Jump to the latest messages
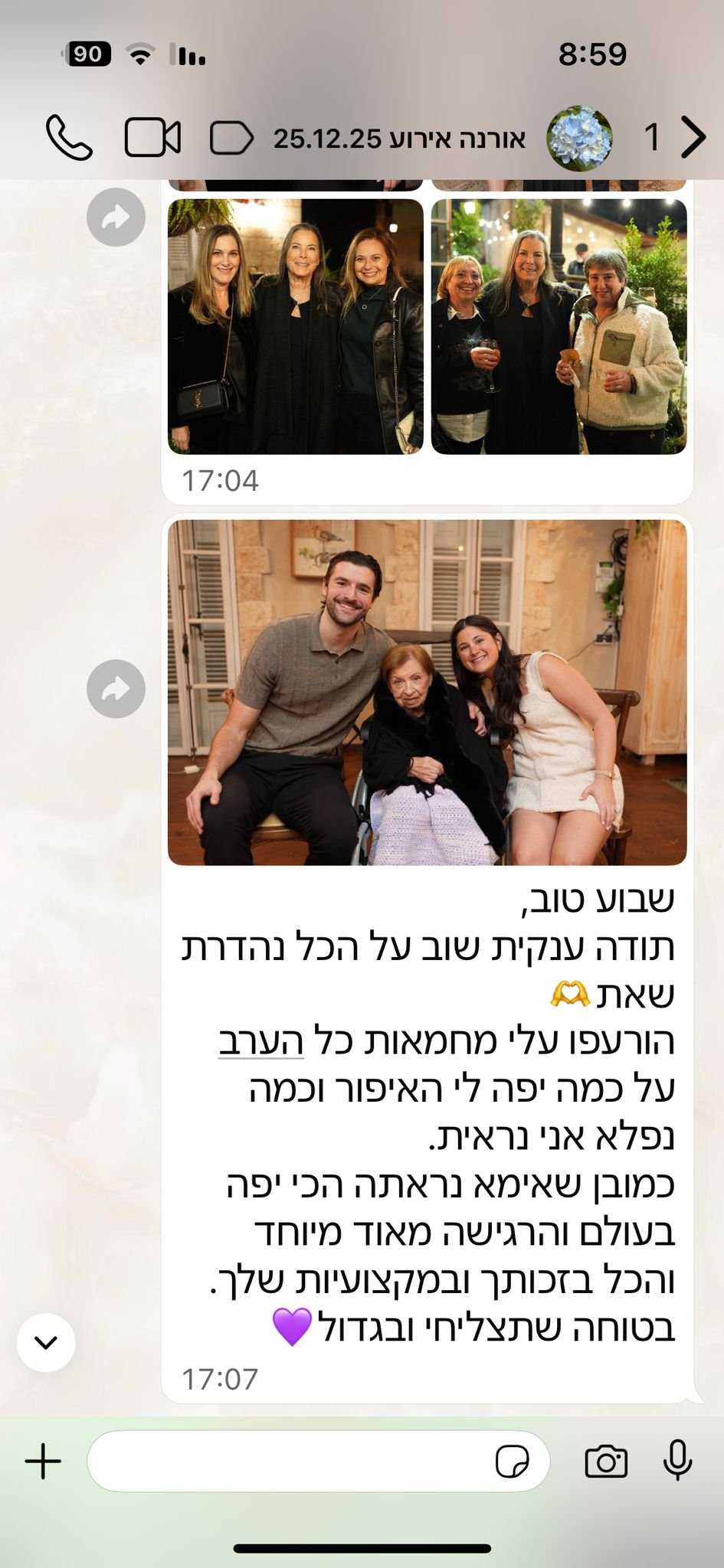724x1568 pixels. [x=46, y=1342]
